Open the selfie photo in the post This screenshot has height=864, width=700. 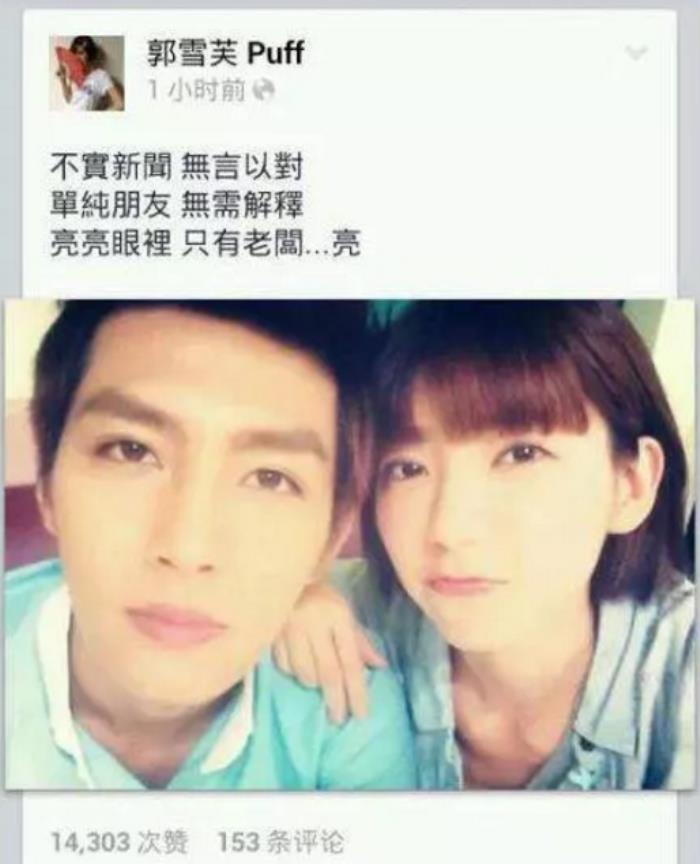point(350,545)
